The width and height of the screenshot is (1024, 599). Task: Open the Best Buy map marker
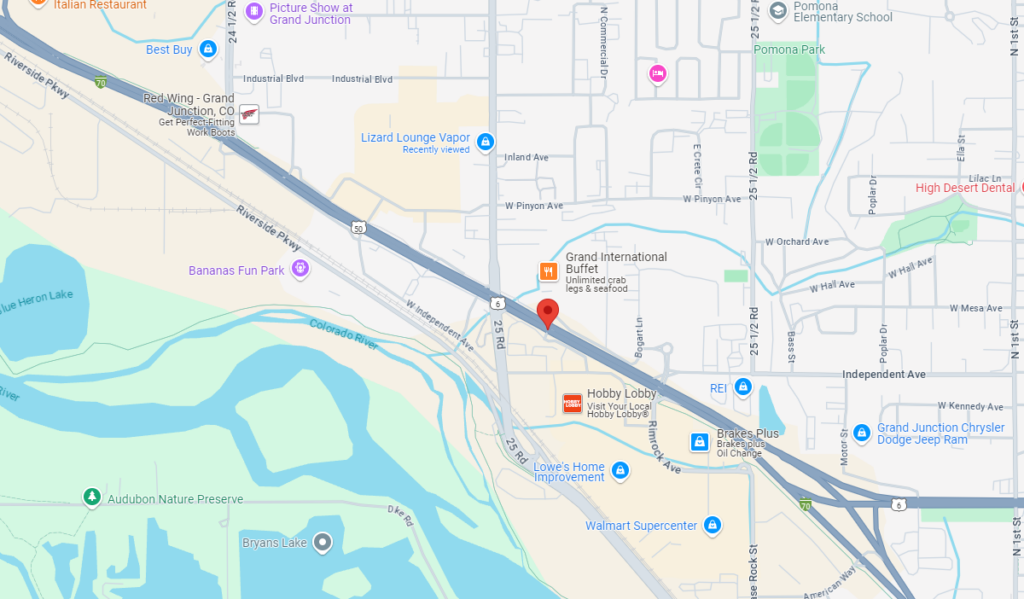click(x=208, y=49)
